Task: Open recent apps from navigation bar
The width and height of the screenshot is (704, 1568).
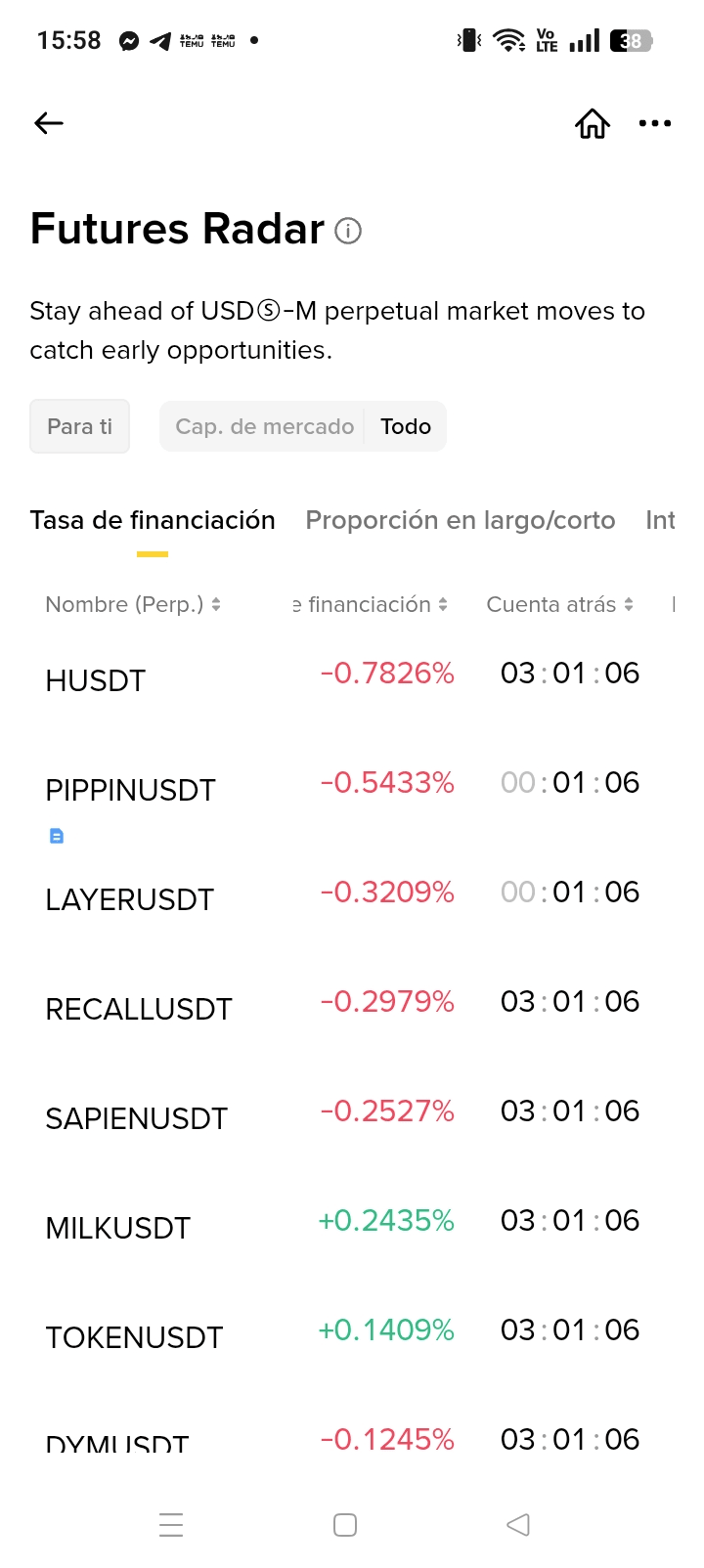Action: pyautogui.click(x=171, y=1525)
